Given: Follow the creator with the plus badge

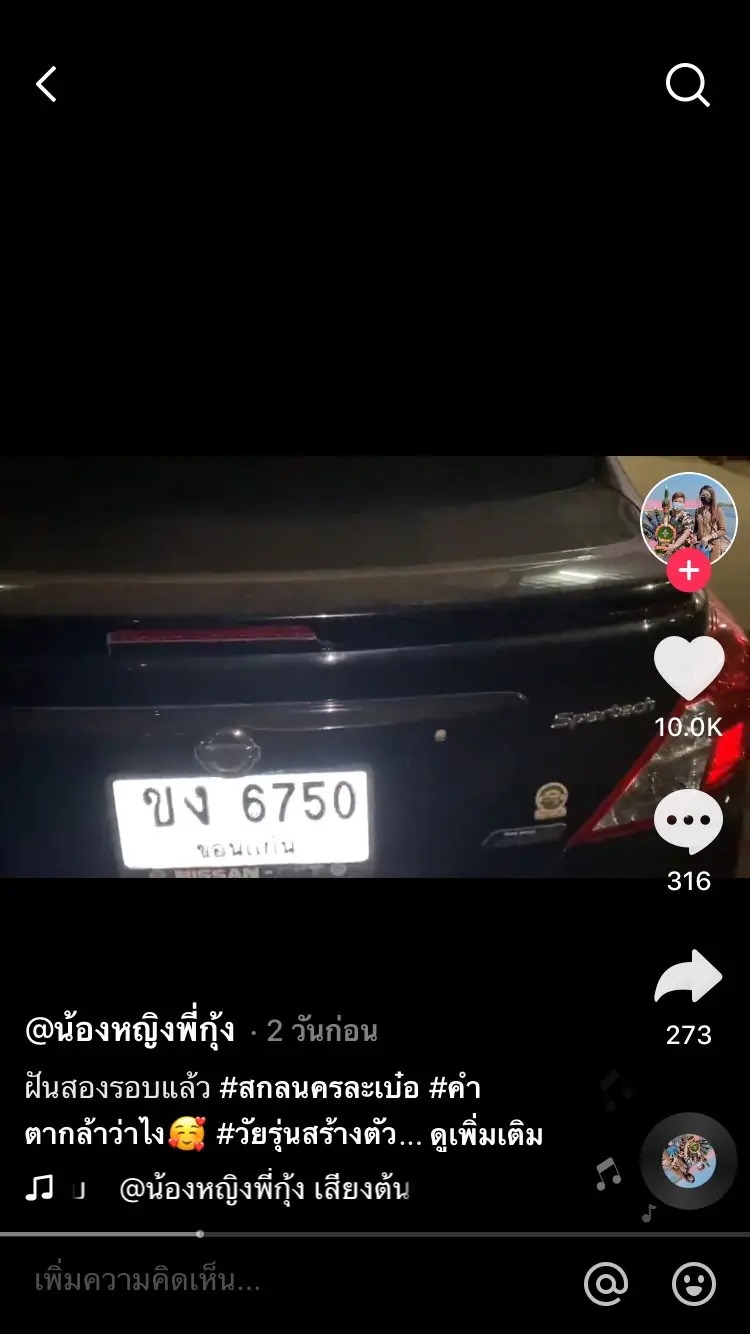Looking at the screenshot, I should coord(688,571).
